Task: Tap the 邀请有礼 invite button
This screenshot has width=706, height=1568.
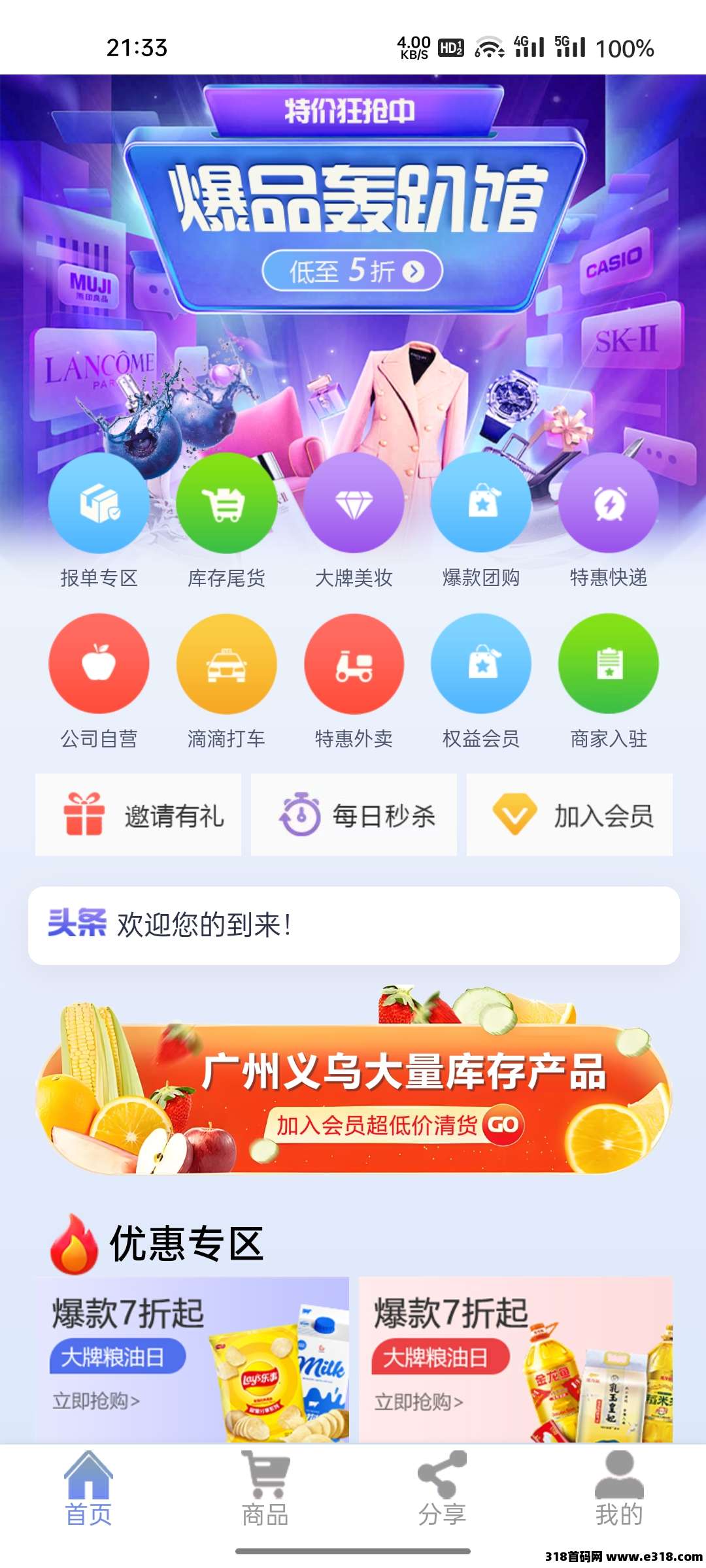Action: click(139, 815)
